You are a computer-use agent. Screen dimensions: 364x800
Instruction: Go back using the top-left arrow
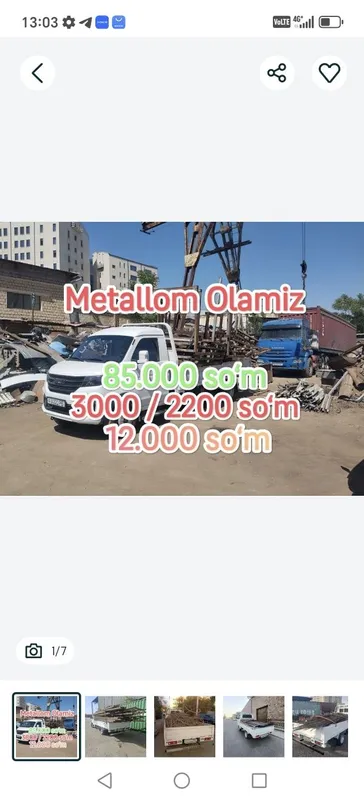tap(37, 73)
